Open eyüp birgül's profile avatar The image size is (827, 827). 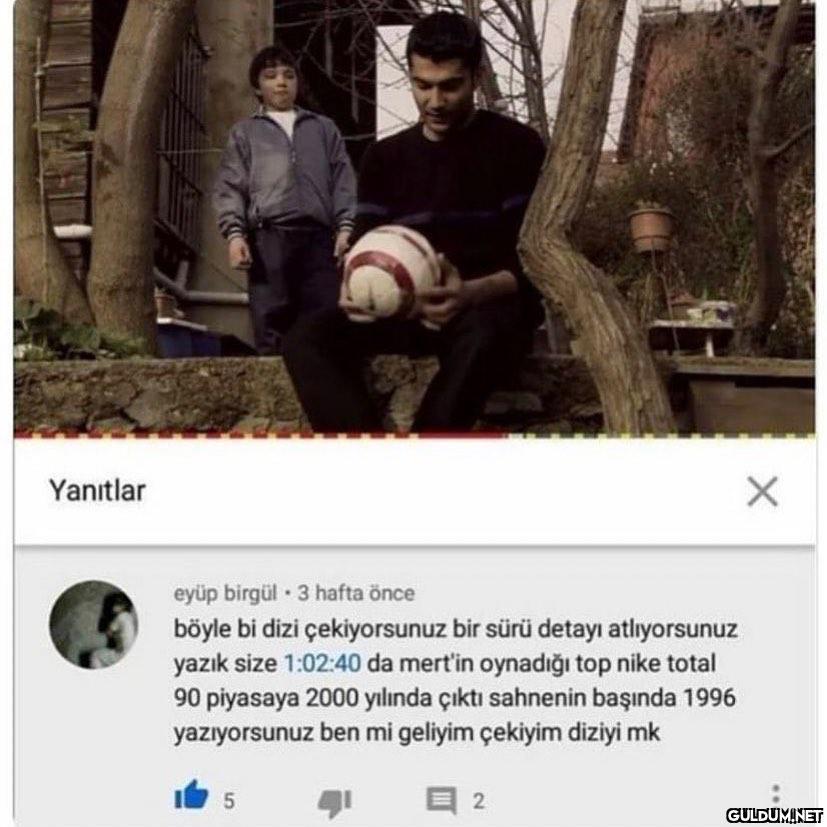(x=93, y=624)
